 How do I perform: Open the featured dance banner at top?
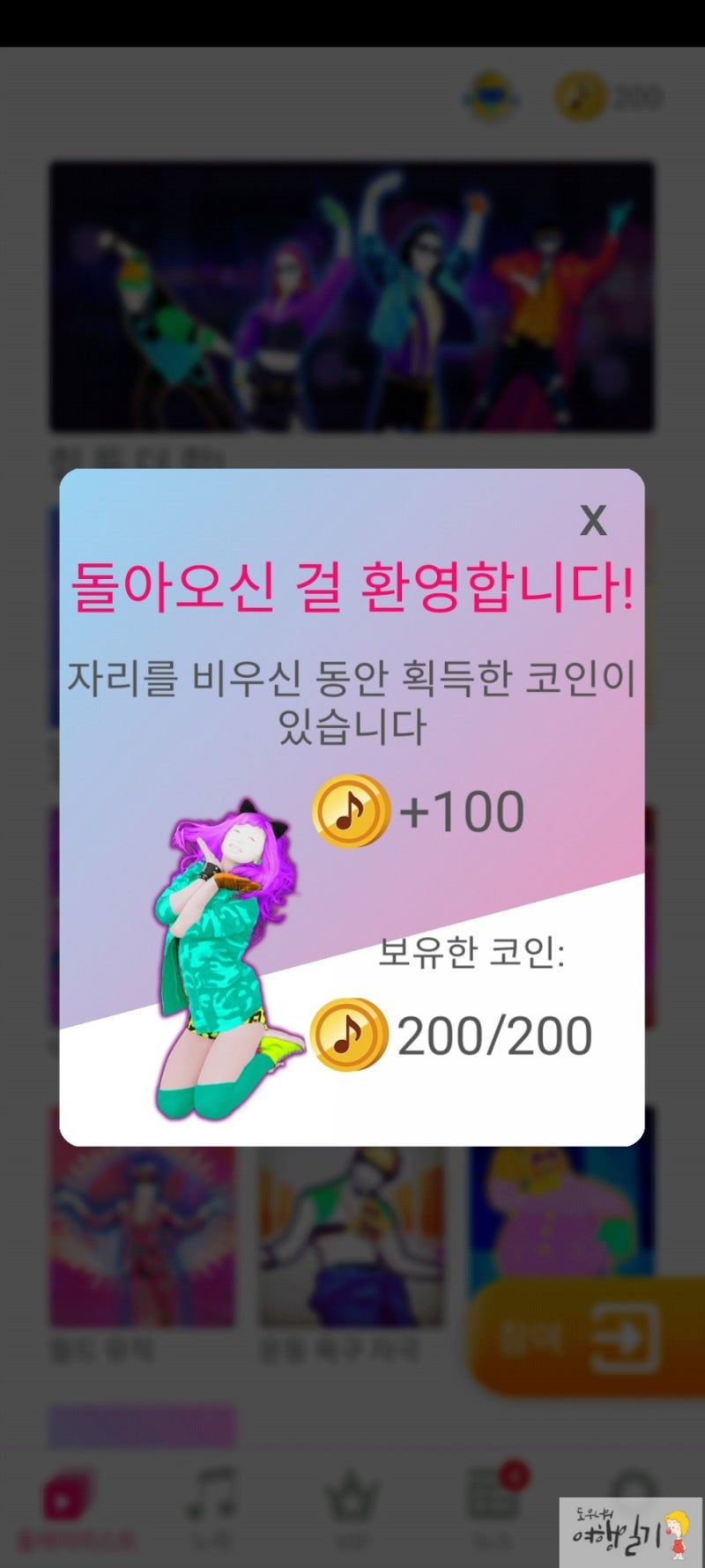pos(351,300)
